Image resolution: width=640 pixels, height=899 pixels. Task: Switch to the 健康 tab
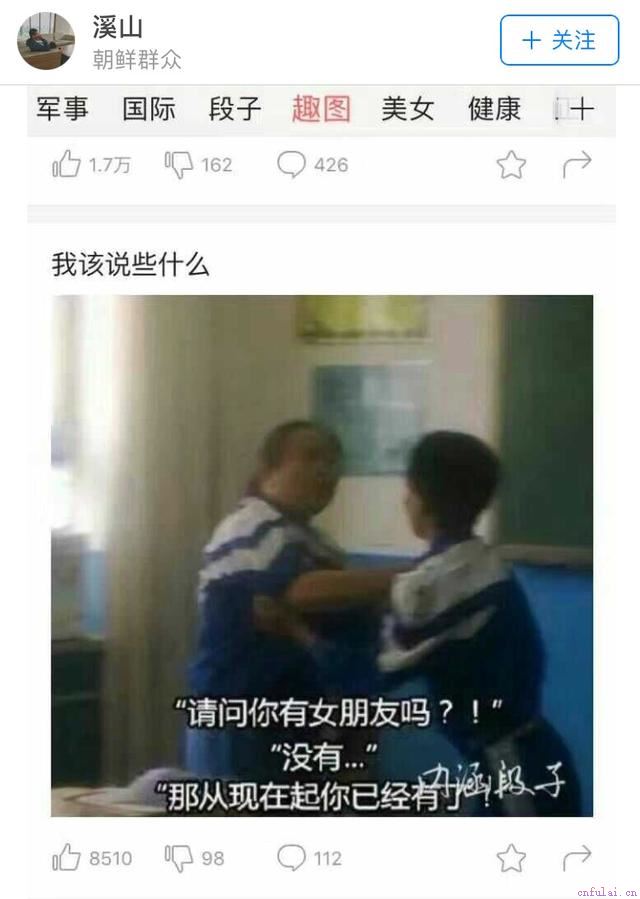[494, 109]
